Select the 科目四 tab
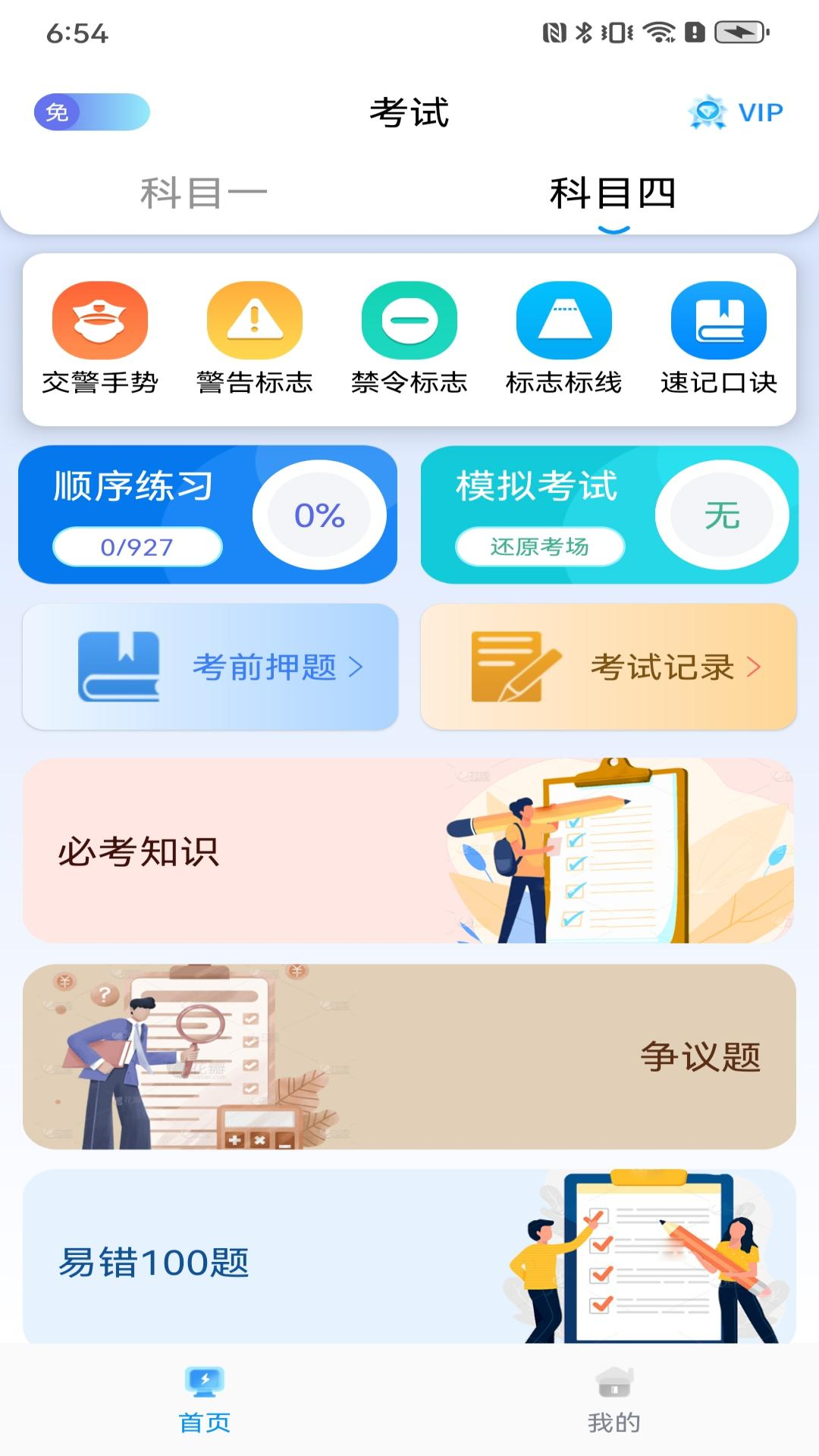Image resolution: width=819 pixels, height=1456 pixels. point(614,191)
